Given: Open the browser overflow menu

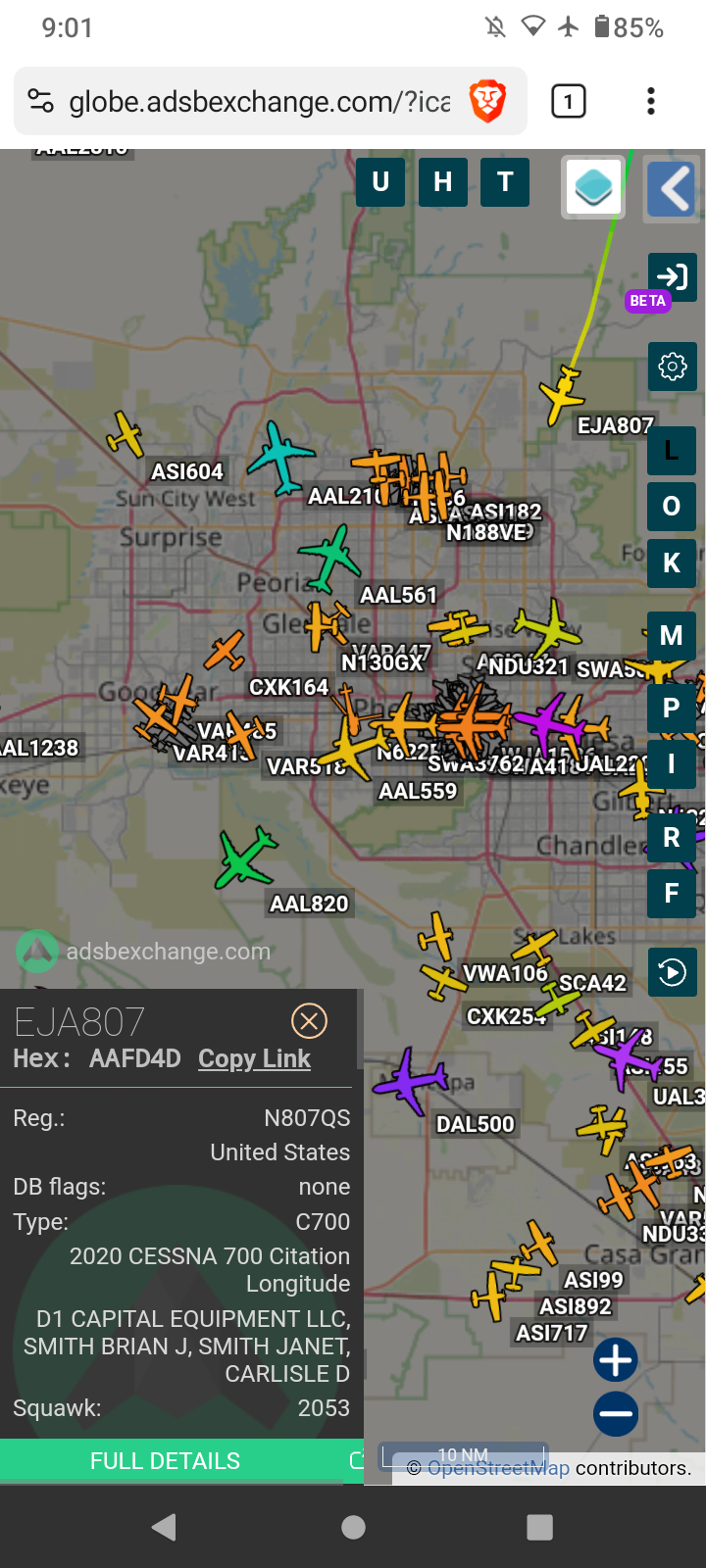Looking at the screenshot, I should pos(651,101).
